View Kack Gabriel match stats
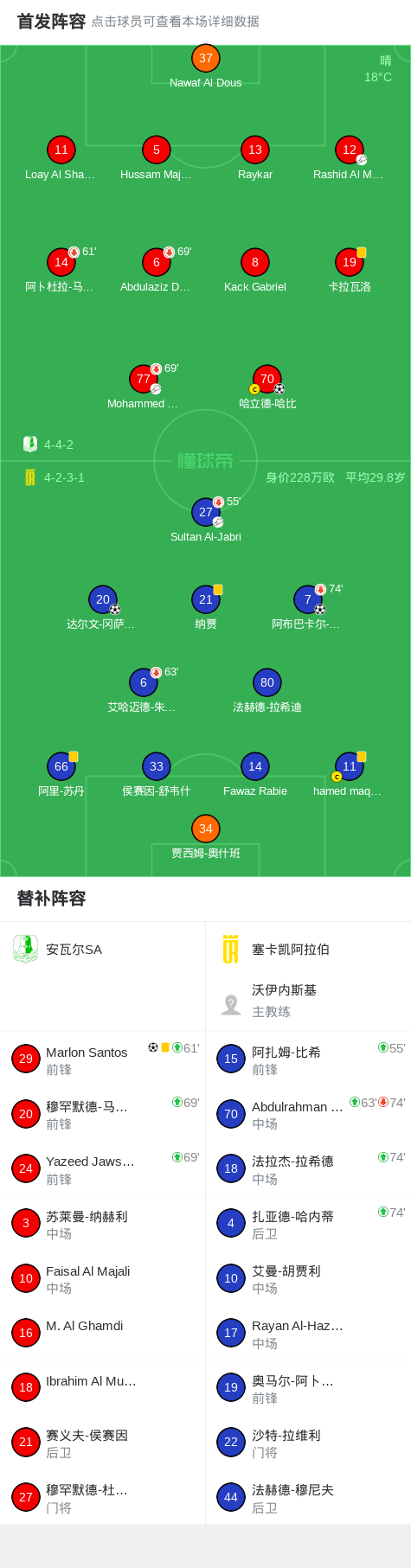This screenshot has height=1568, width=411. [x=255, y=271]
